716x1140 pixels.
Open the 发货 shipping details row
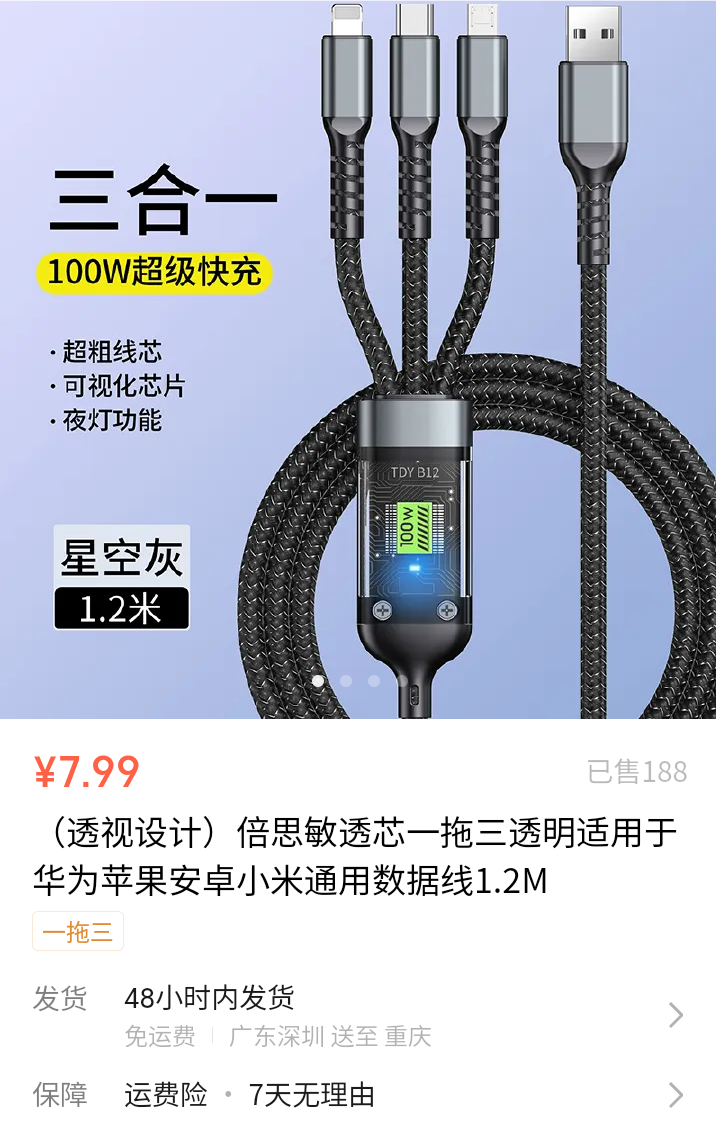coord(358,1015)
